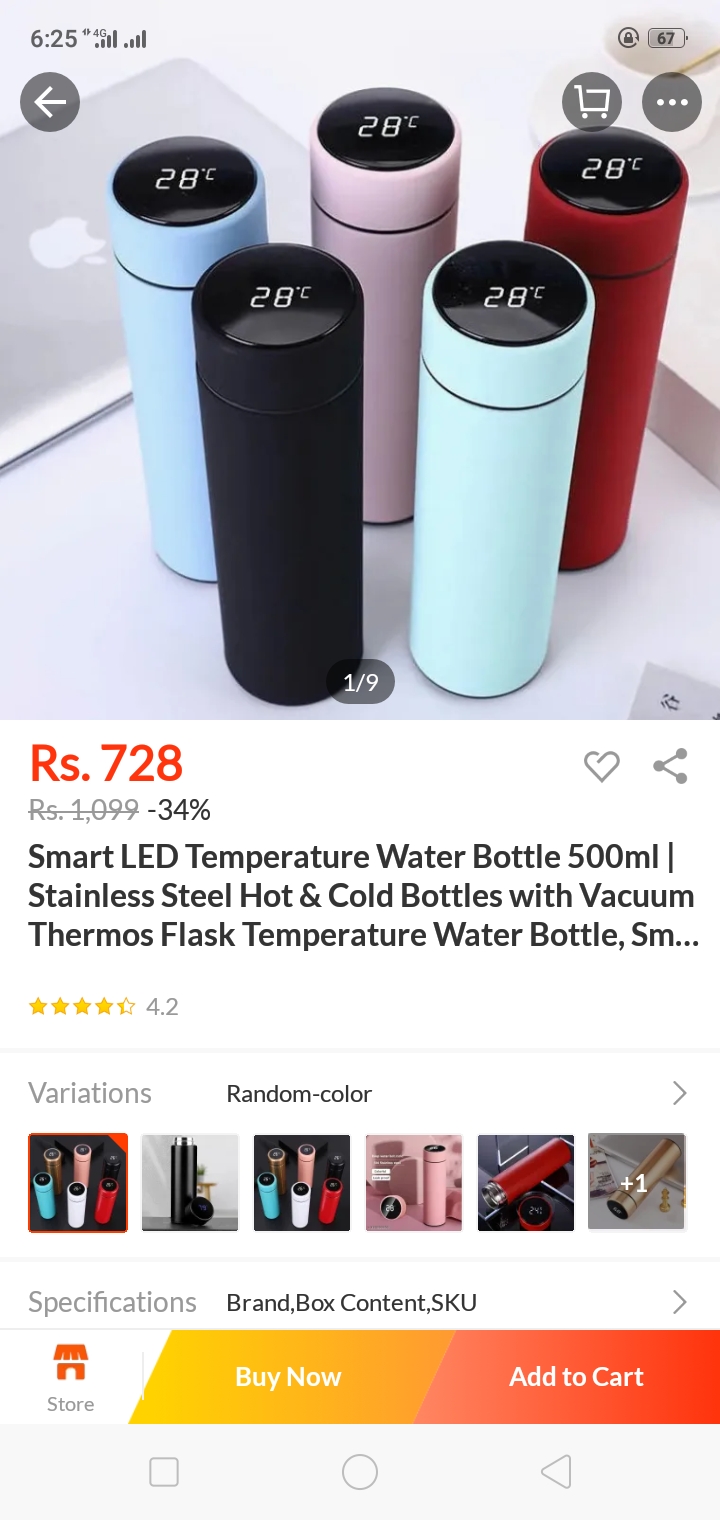Visit the seller Store
720x1520 pixels.
(70, 1378)
